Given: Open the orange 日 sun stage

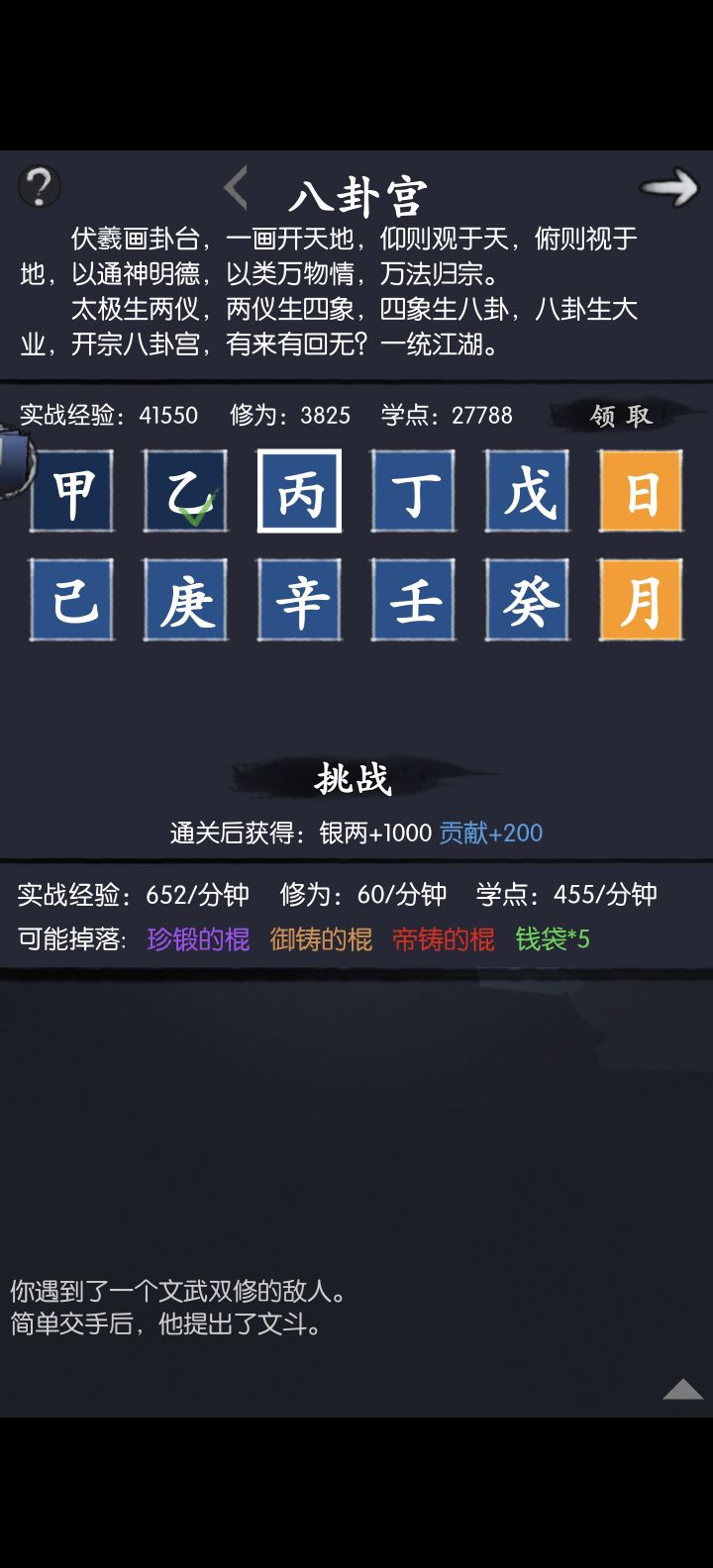Looking at the screenshot, I should (641, 492).
